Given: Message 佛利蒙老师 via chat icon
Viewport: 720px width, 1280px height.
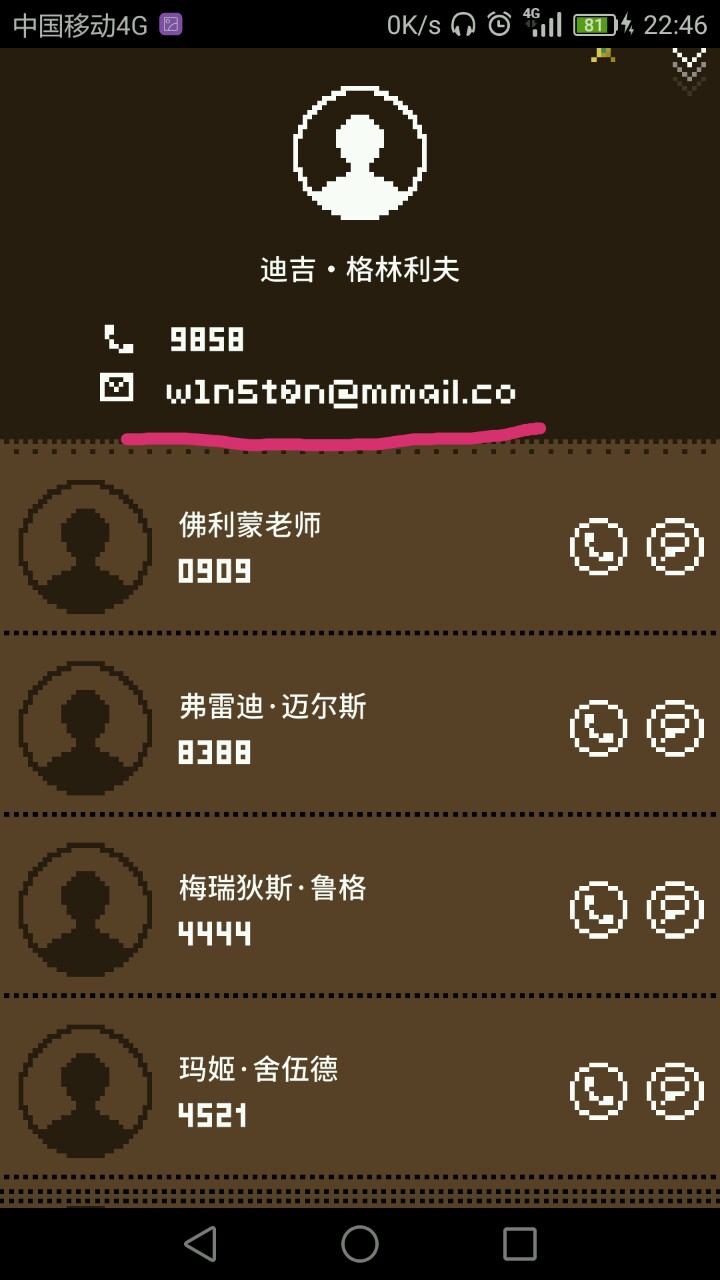Looking at the screenshot, I should coord(675,547).
